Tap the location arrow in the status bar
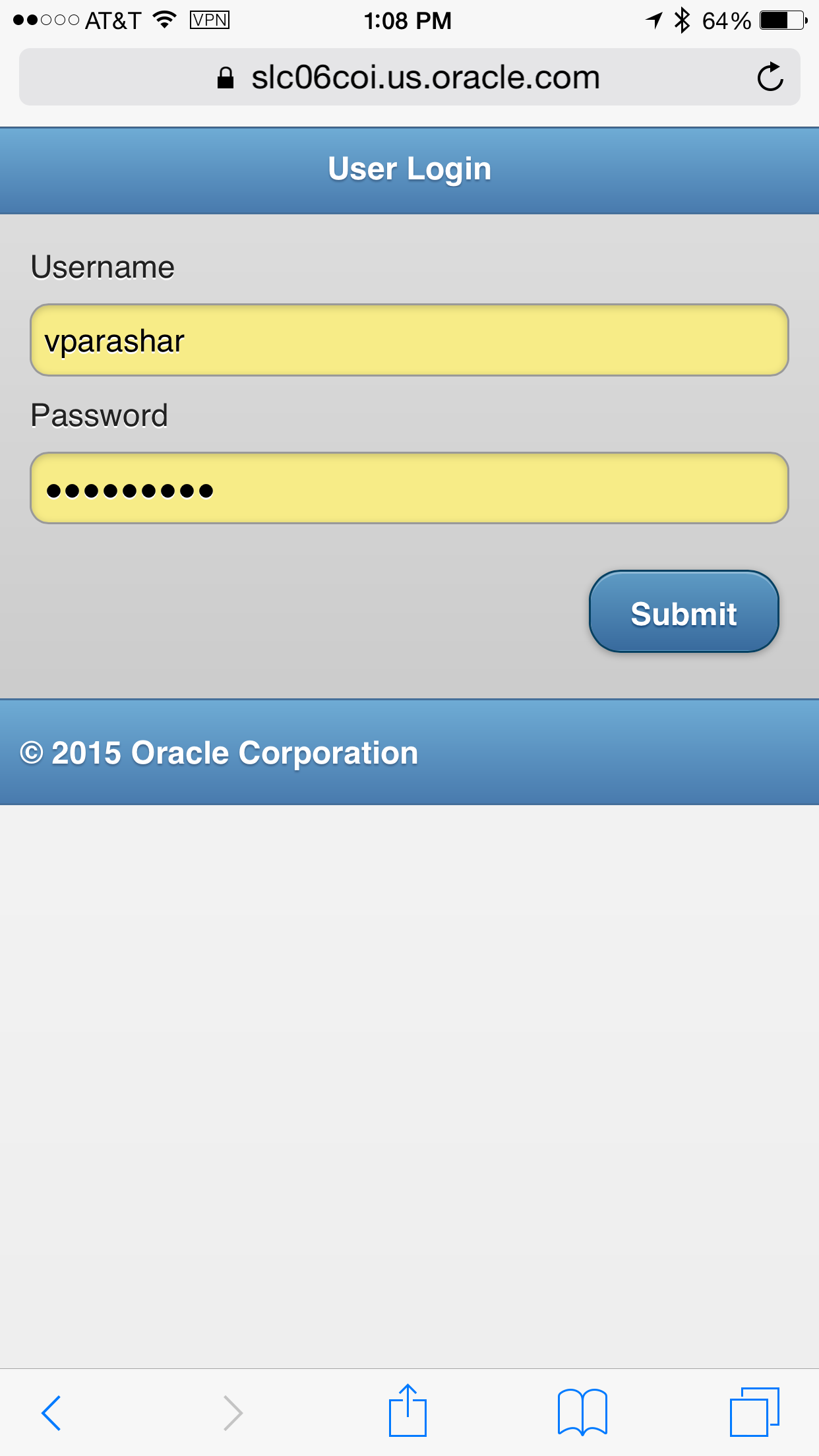The image size is (819, 1456). click(x=652, y=20)
